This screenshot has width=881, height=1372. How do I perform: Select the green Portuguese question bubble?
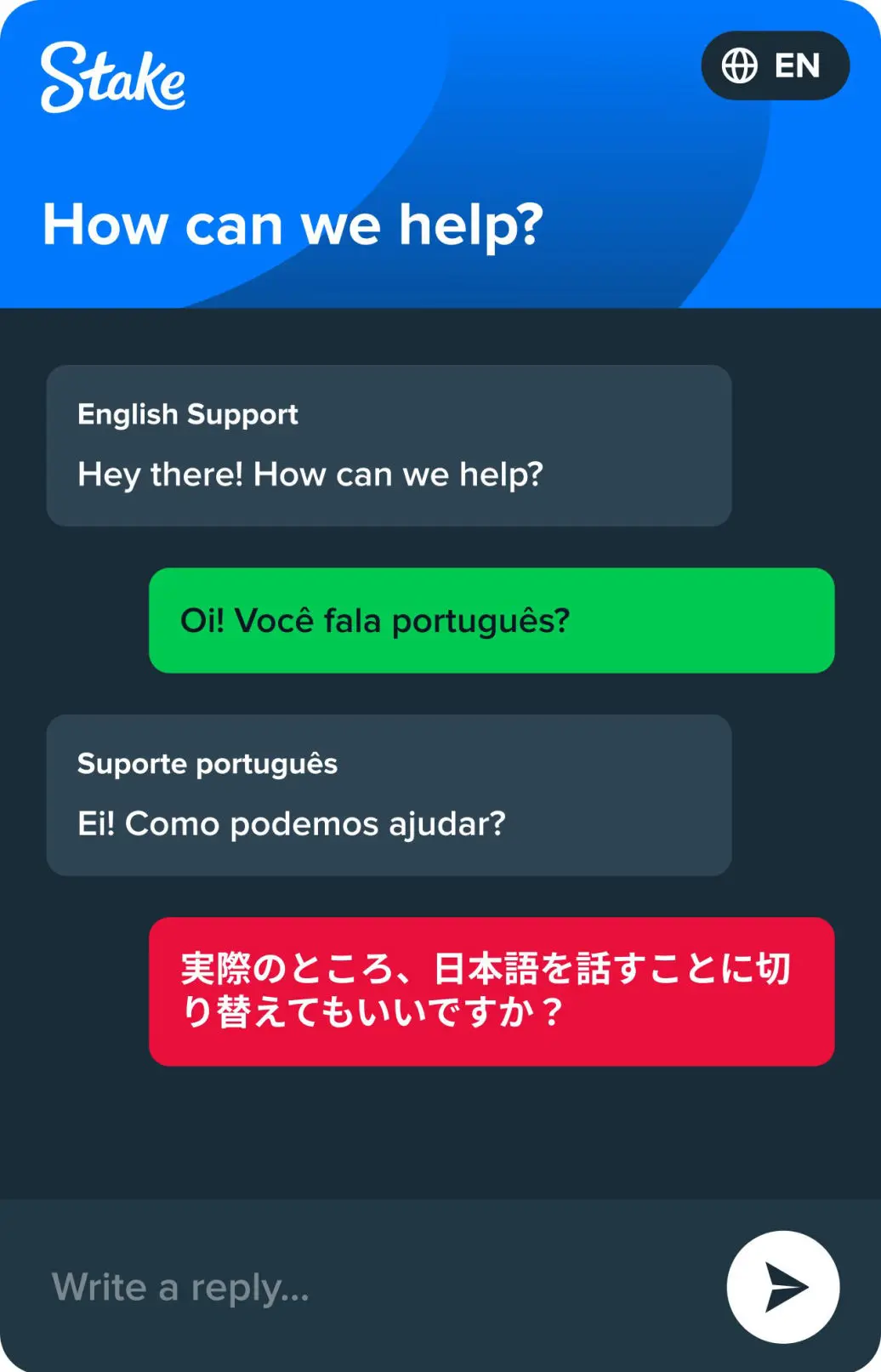point(493,620)
